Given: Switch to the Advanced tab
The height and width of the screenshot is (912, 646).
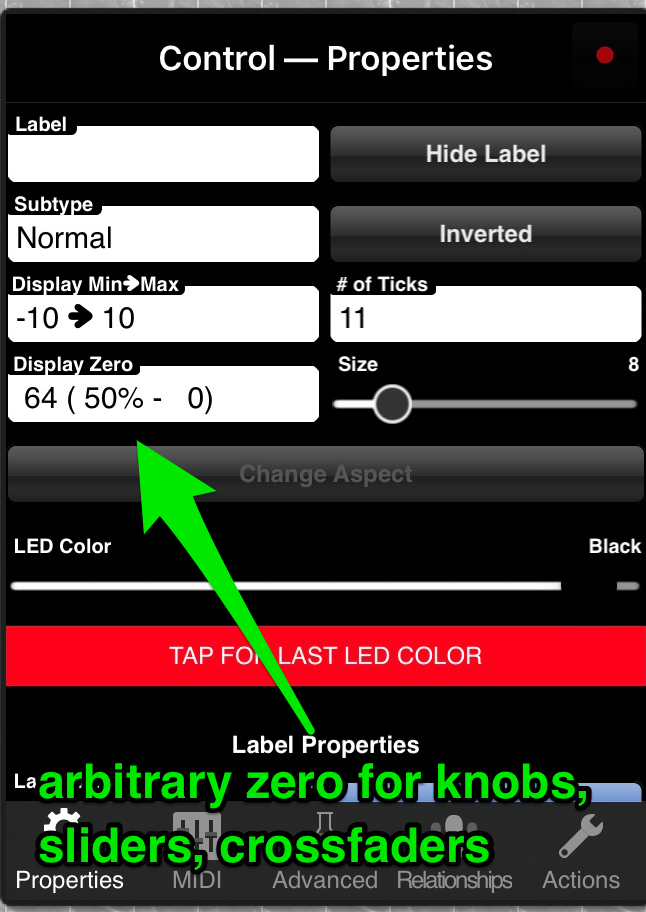Looking at the screenshot, I should point(325,852).
